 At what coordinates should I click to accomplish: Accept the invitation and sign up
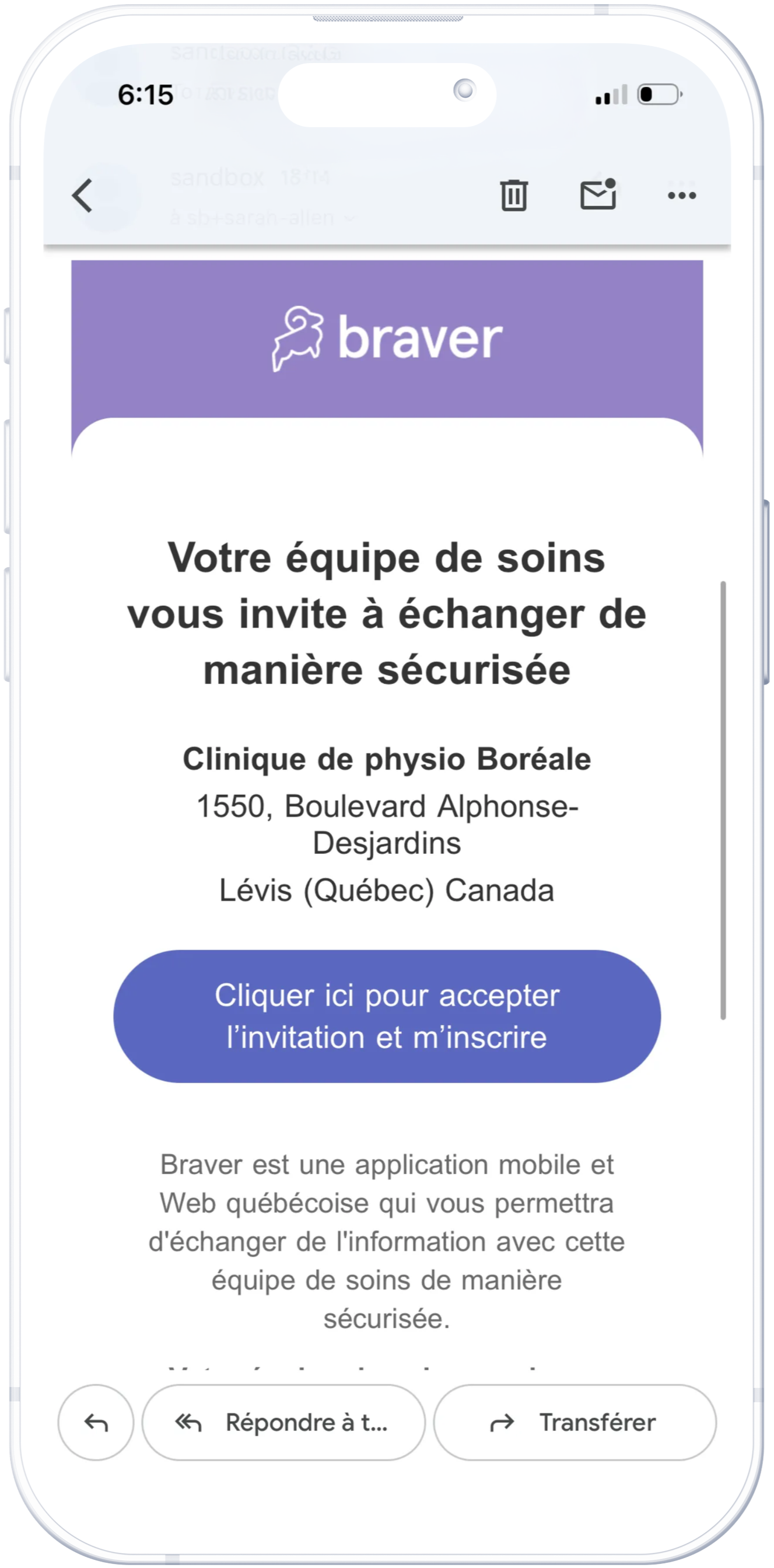point(387,1016)
